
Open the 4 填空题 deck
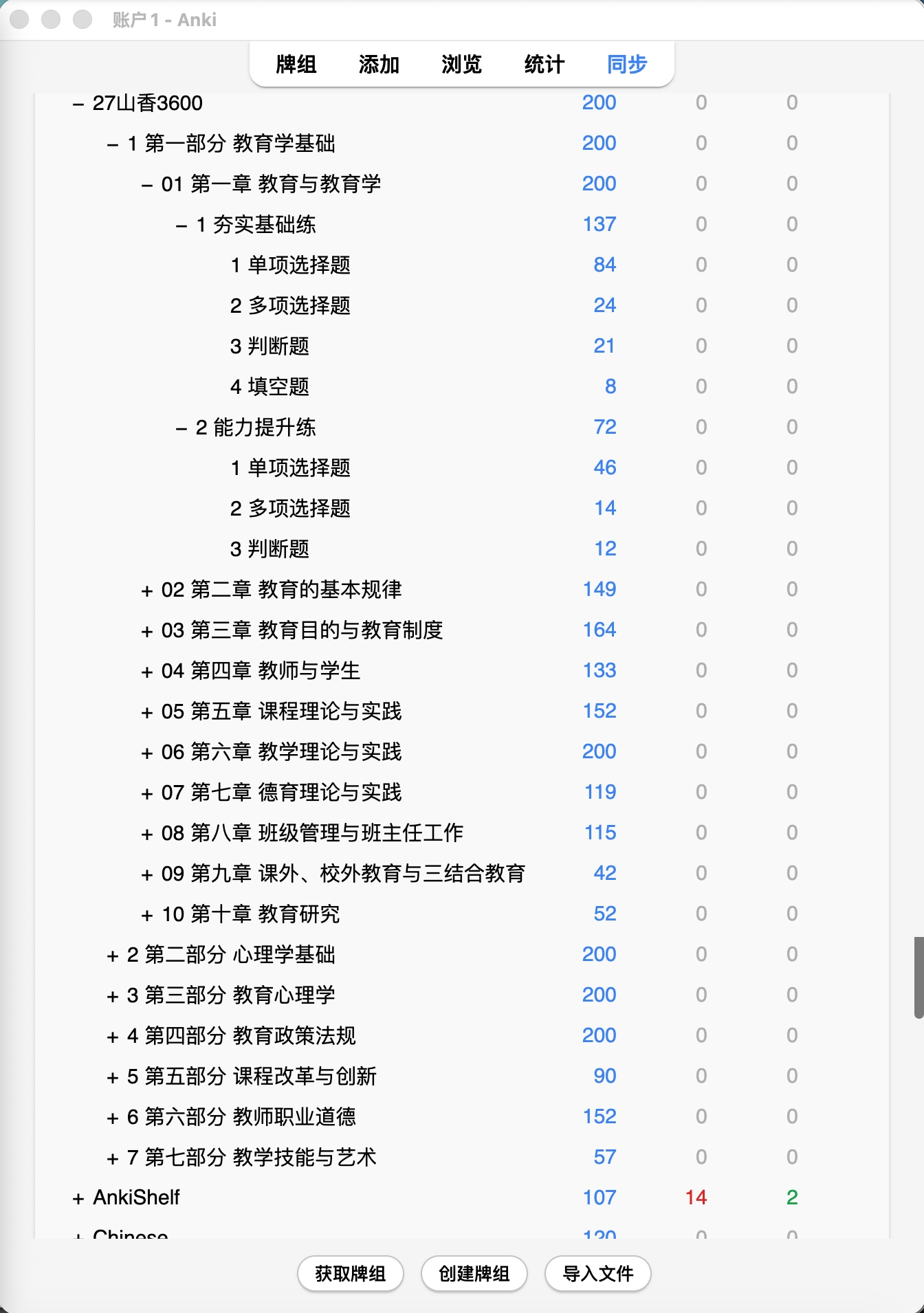269,386
